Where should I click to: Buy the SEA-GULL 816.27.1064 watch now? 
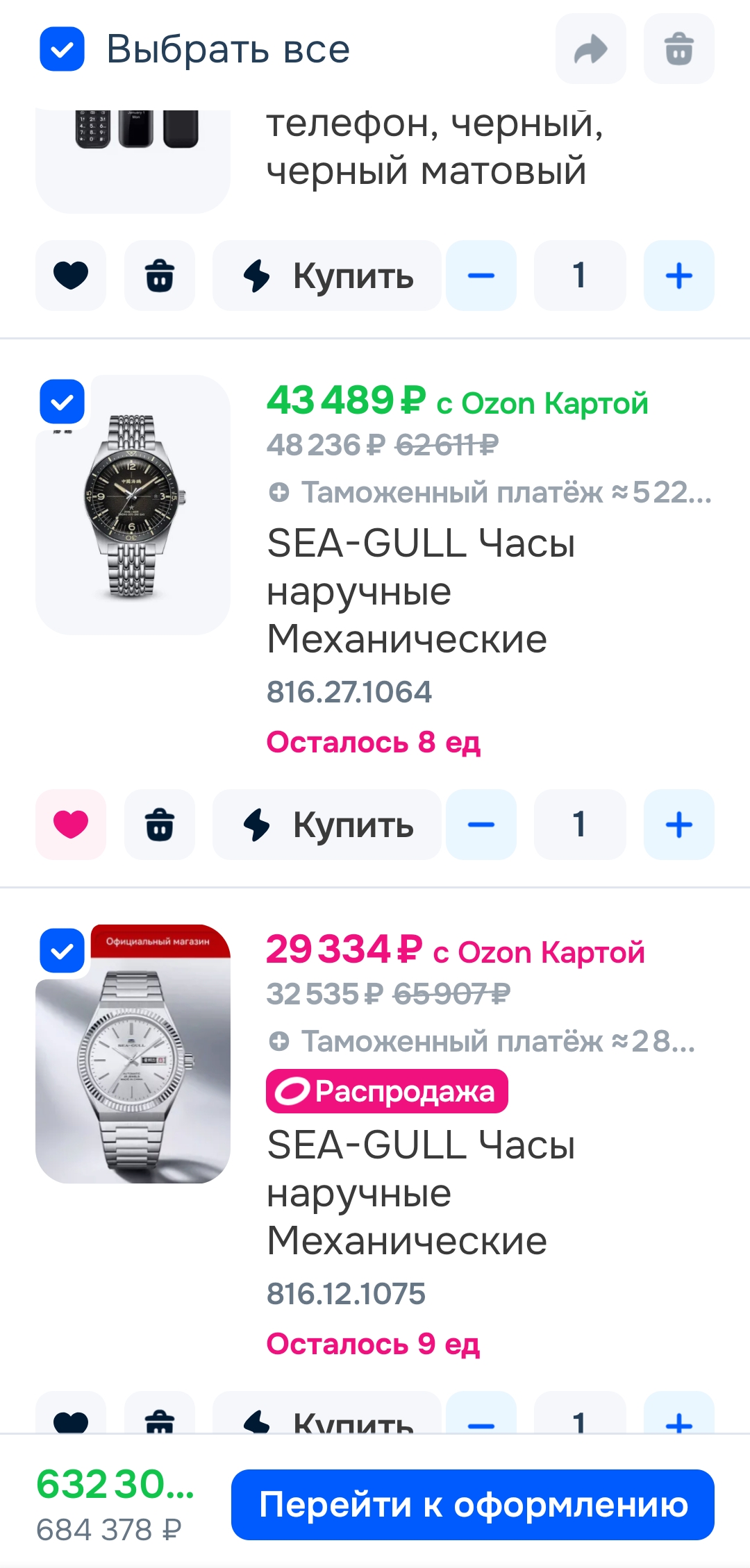(x=327, y=825)
